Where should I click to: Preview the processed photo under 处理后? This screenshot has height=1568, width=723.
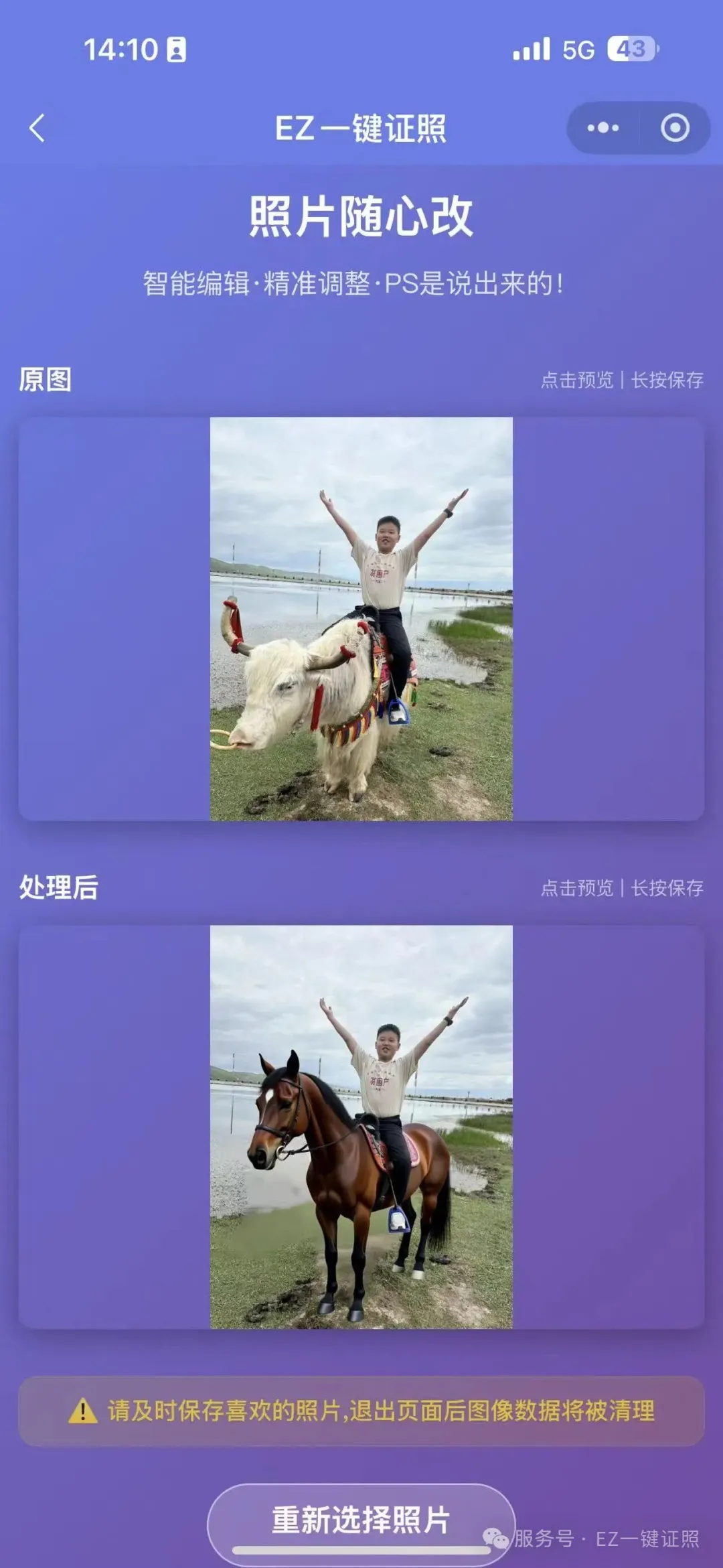click(x=361, y=1127)
